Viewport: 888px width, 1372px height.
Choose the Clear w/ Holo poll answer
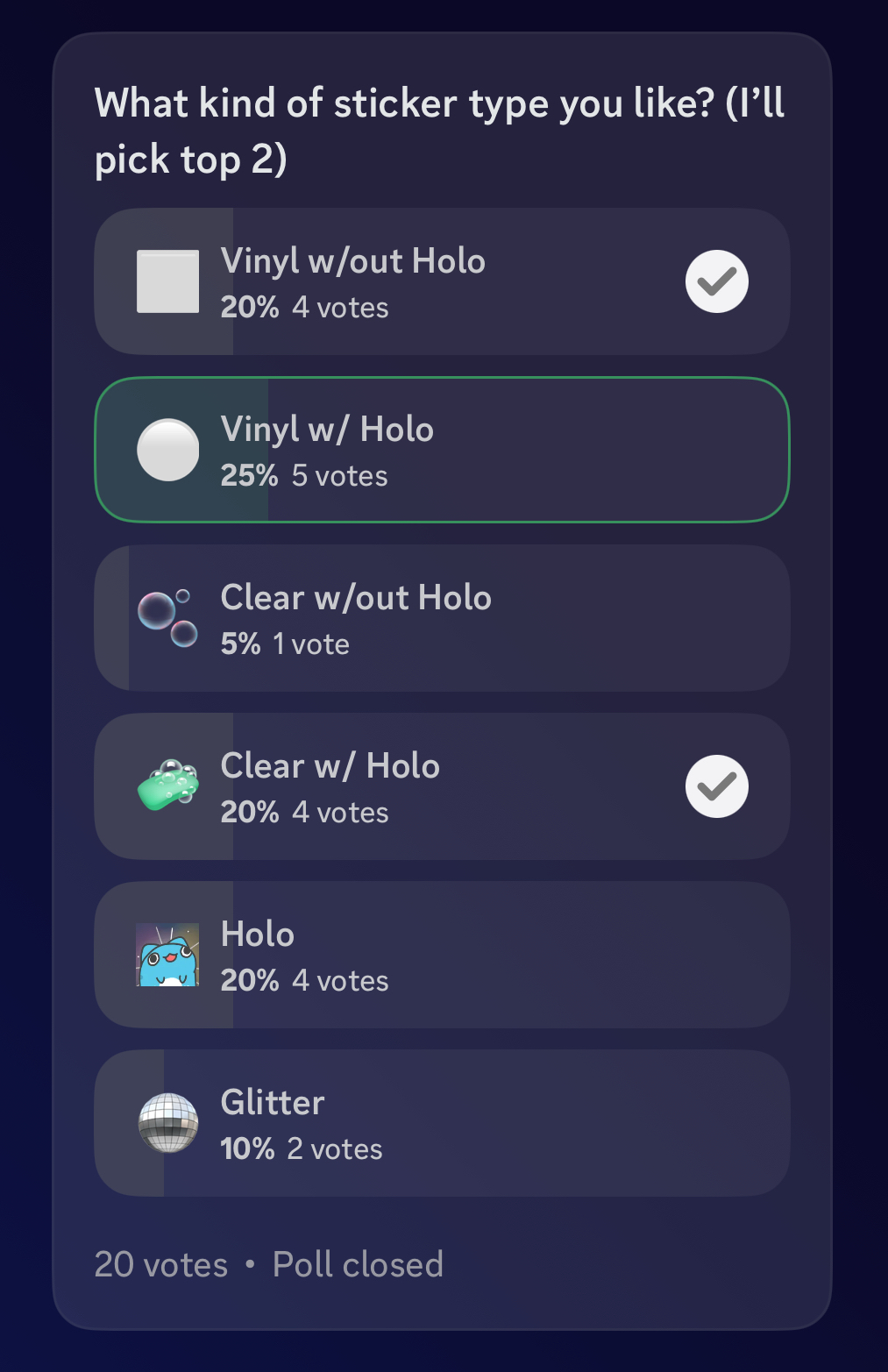tap(442, 786)
